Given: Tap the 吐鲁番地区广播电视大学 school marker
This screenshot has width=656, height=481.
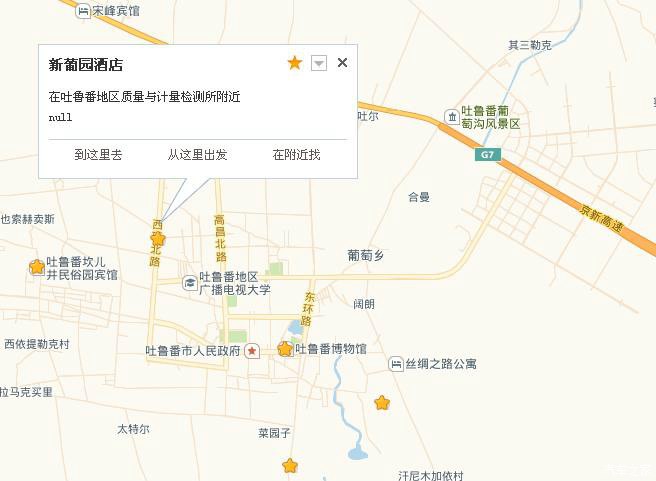Looking at the screenshot, I should [190, 283].
